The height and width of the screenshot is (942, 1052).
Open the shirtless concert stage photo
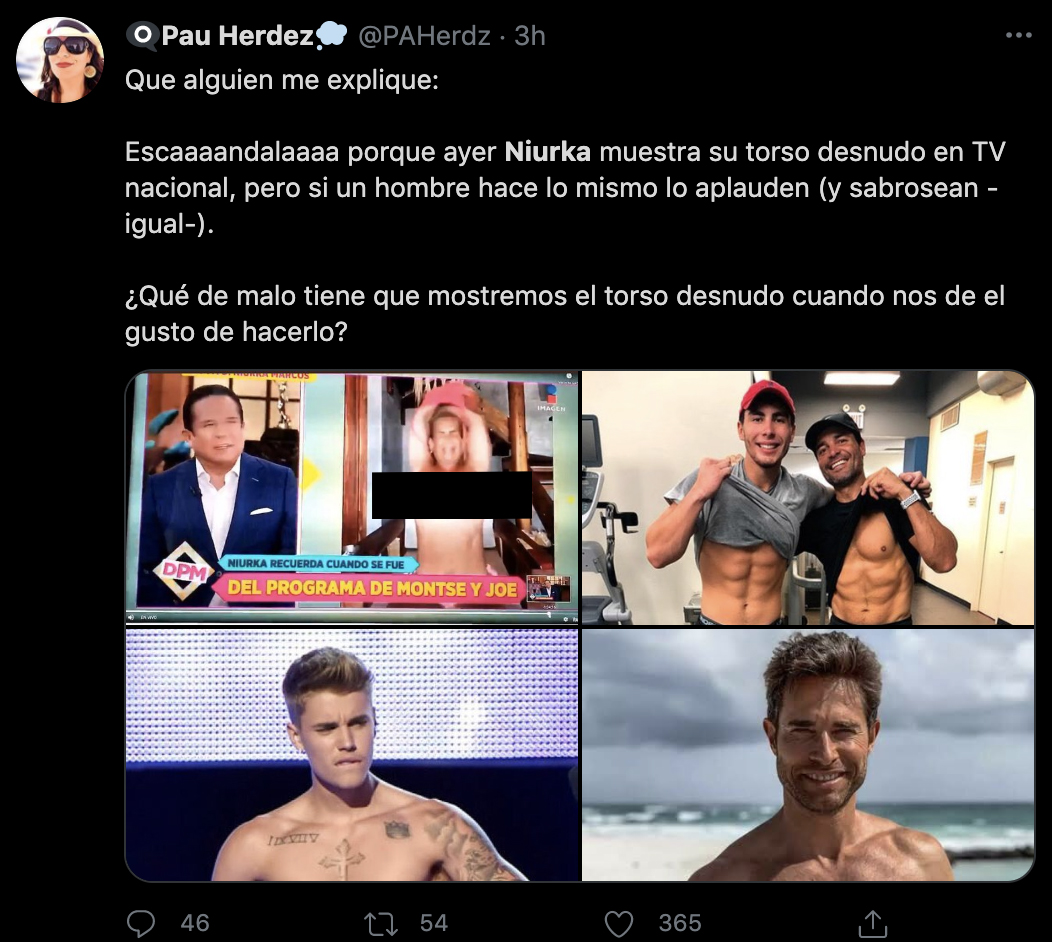[x=352, y=754]
